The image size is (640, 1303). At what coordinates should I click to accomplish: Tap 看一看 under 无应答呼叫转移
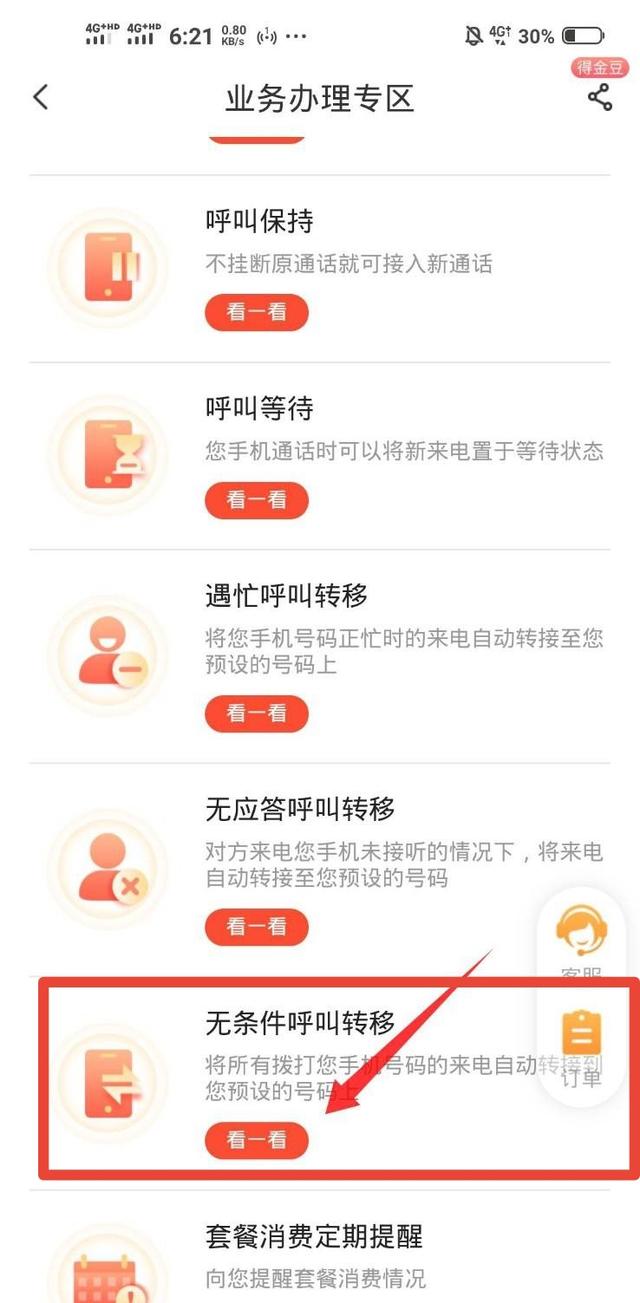tap(256, 927)
